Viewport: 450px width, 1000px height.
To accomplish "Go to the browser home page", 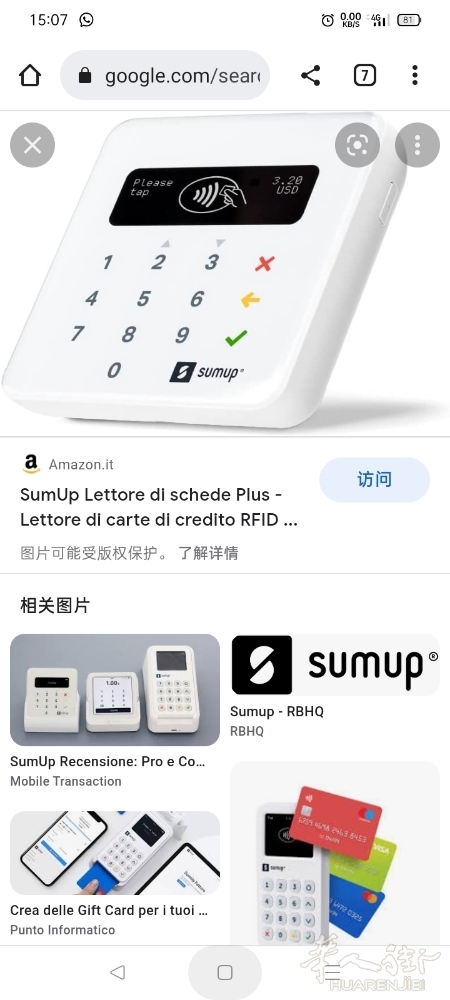I will [x=30, y=76].
